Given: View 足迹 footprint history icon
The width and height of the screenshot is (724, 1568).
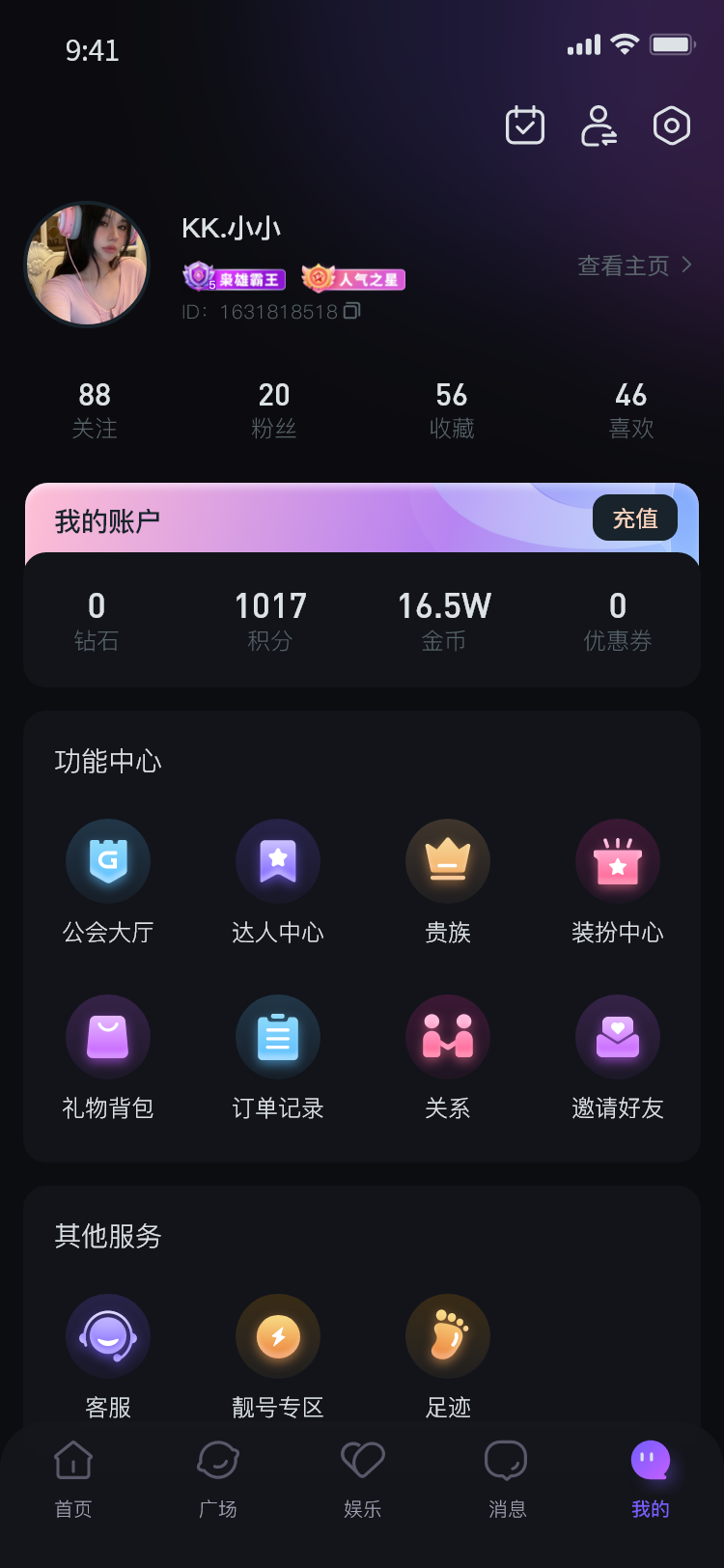Looking at the screenshot, I should 447,1335.
